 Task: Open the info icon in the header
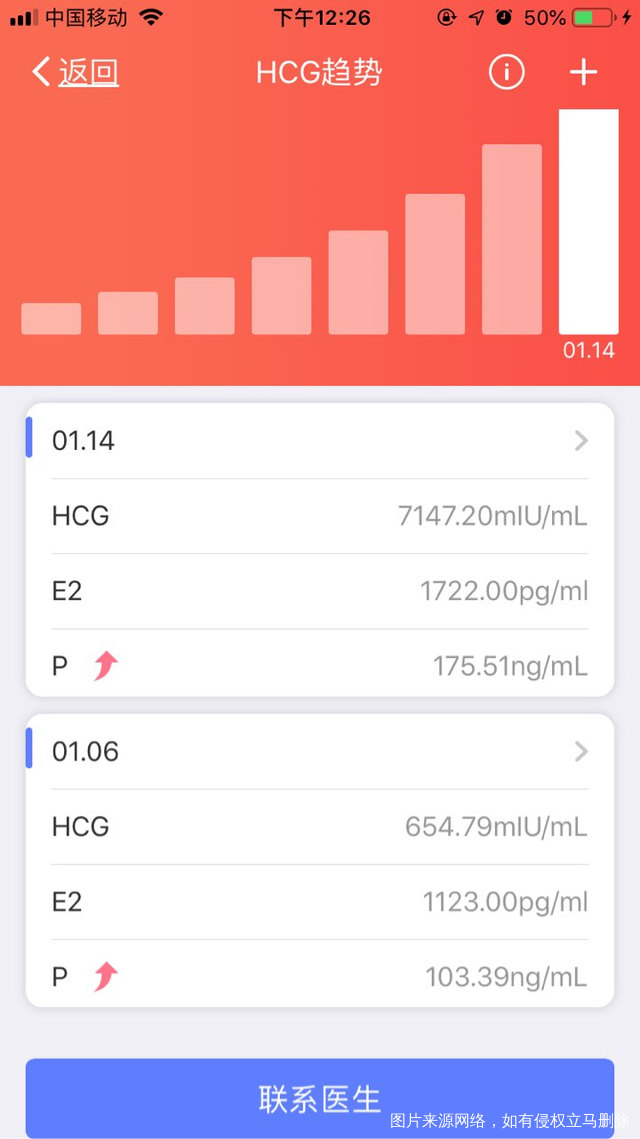click(x=506, y=73)
